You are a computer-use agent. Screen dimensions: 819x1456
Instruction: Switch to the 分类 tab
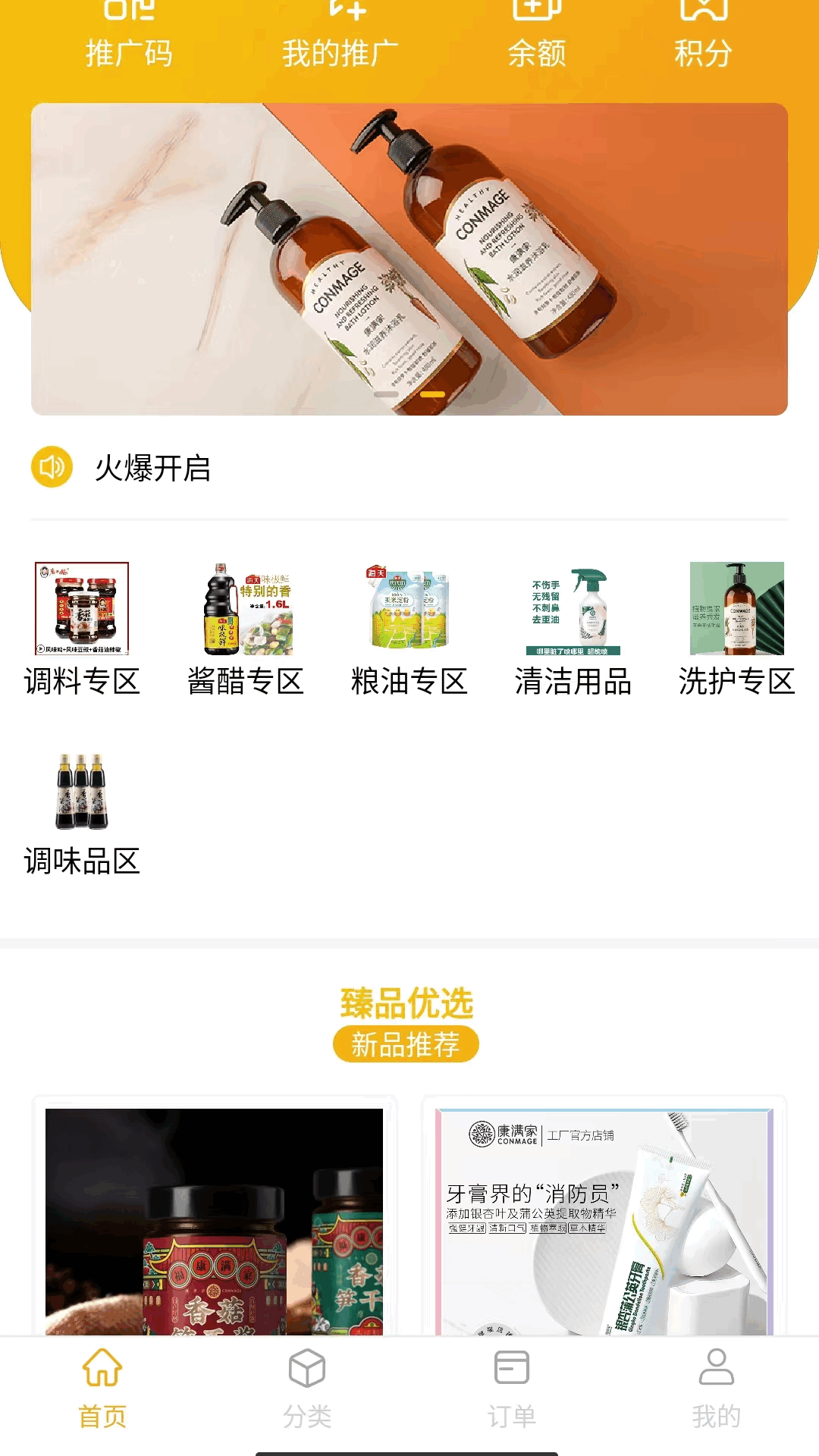tap(307, 1386)
